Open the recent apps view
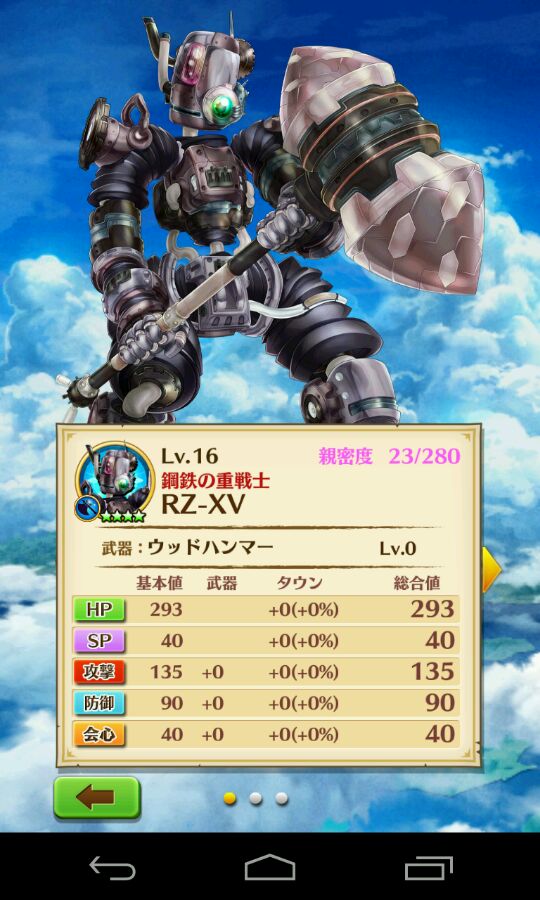This screenshot has width=540, height=900. pos(429,867)
